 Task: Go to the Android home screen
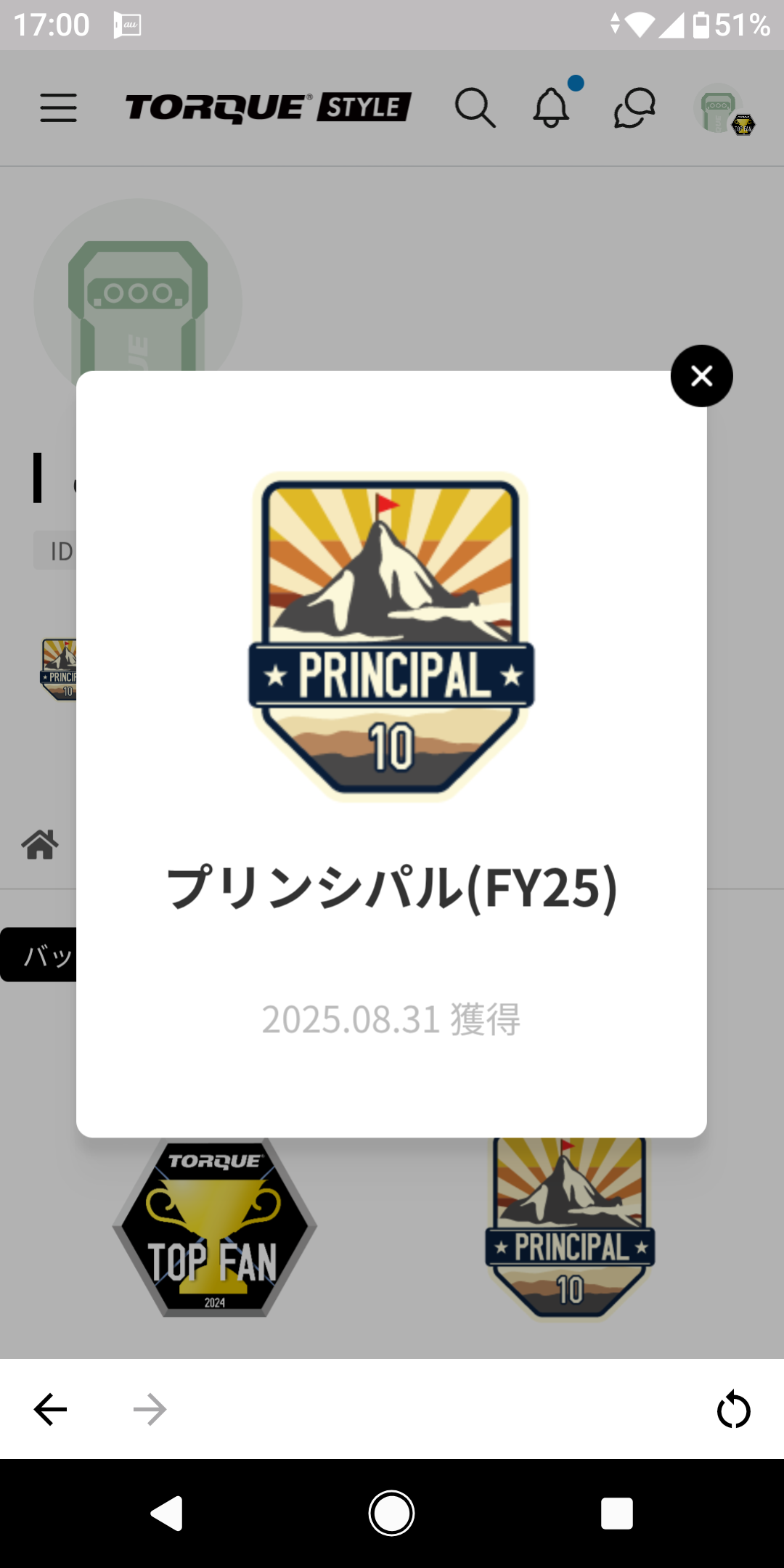(x=391, y=1514)
